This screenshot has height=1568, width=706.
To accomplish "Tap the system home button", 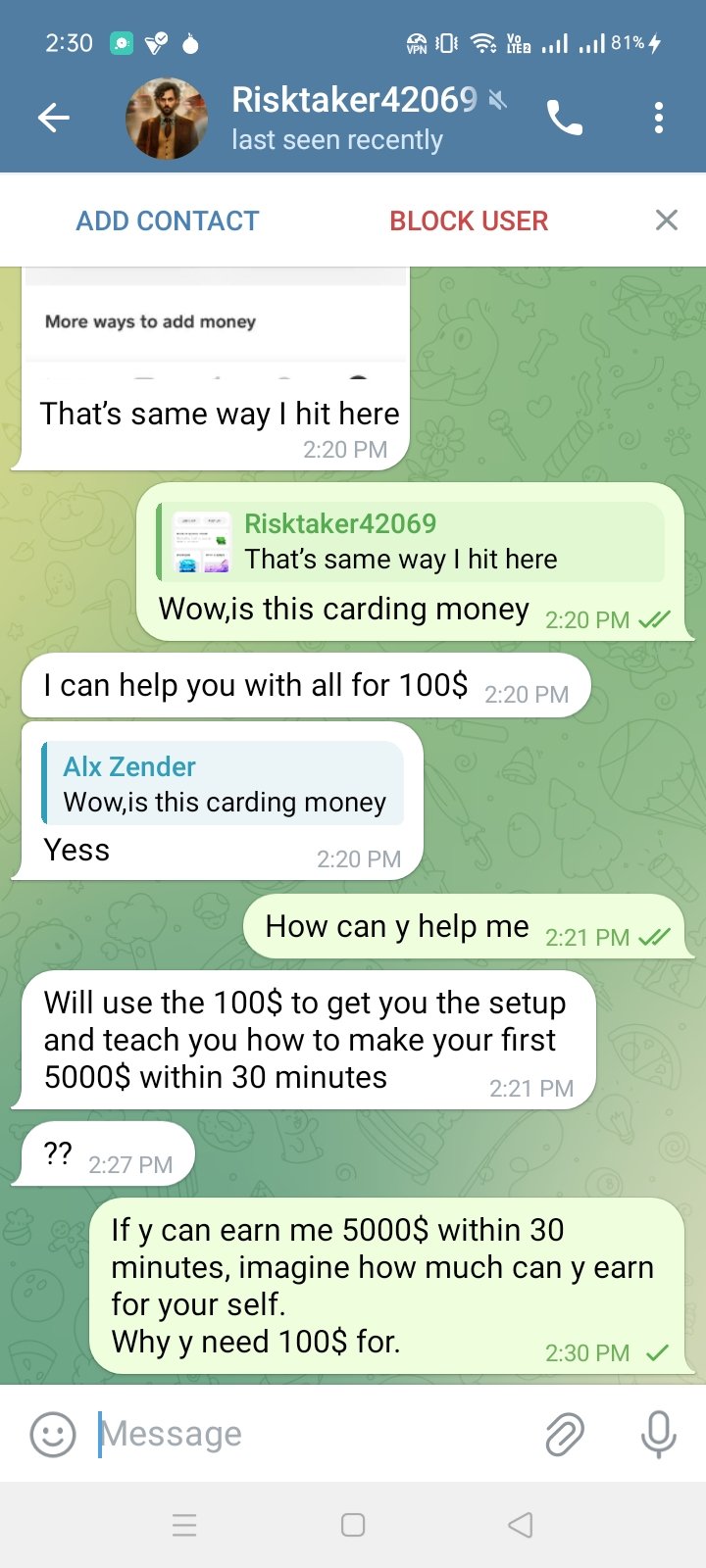I will coord(353,1525).
